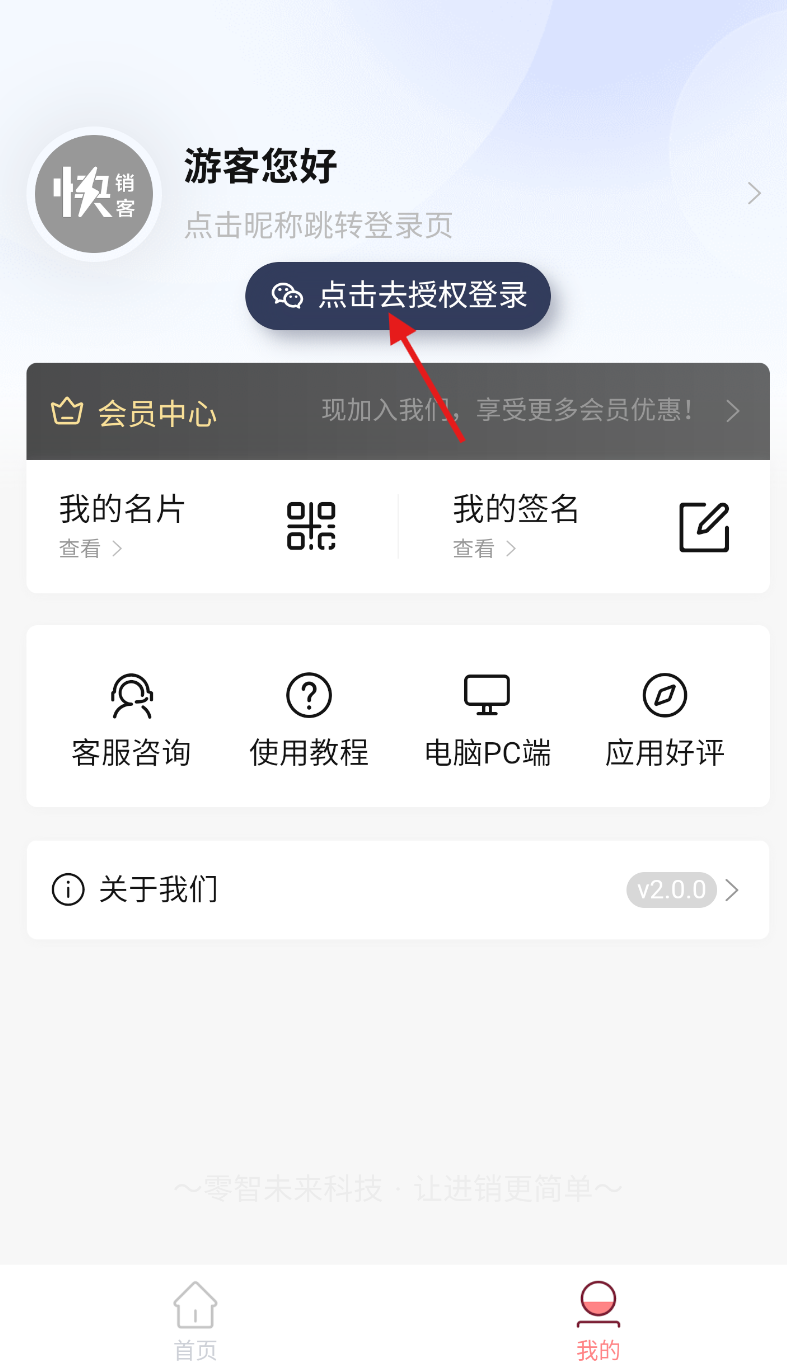The image size is (787, 1366).
Task: Select the 我的 tab
Action: [x=598, y=1320]
